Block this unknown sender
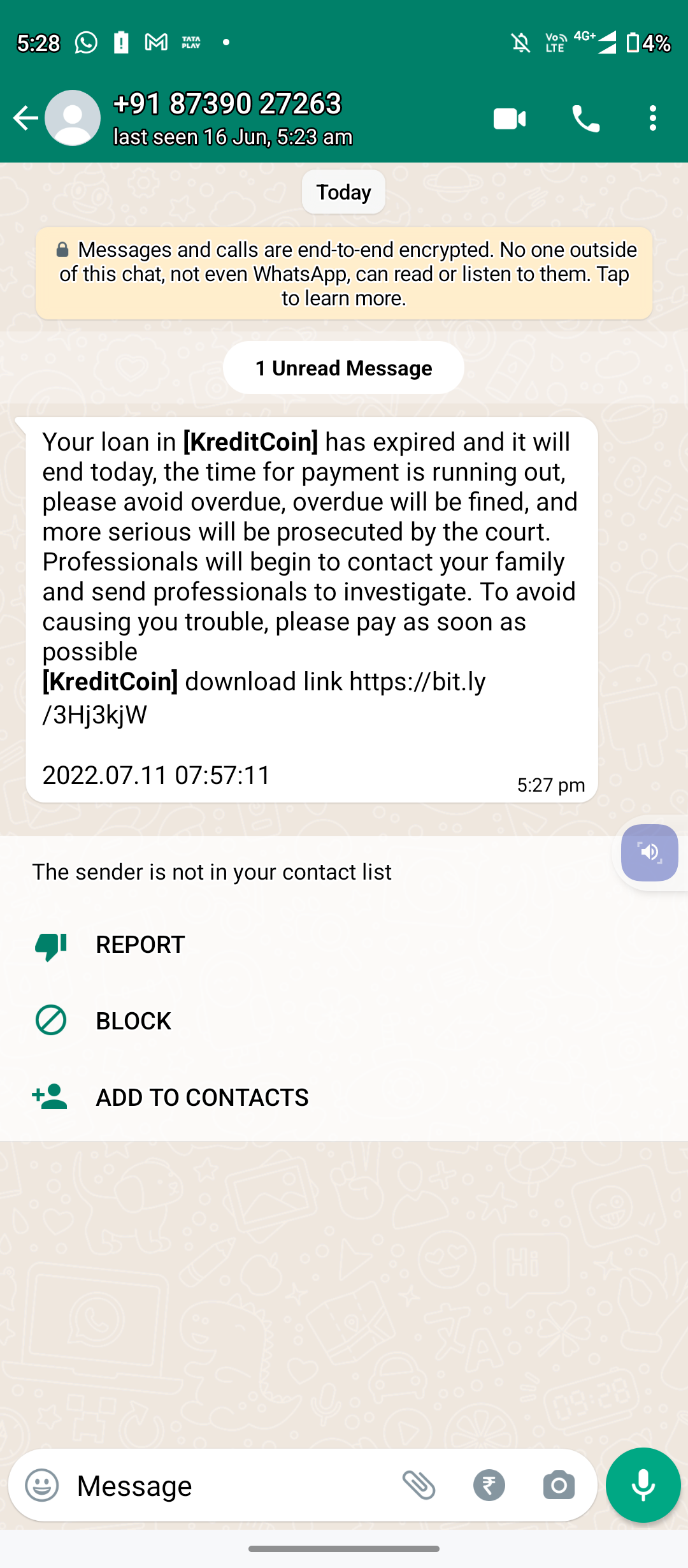The height and width of the screenshot is (1568, 688). click(x=133, y=1021)
